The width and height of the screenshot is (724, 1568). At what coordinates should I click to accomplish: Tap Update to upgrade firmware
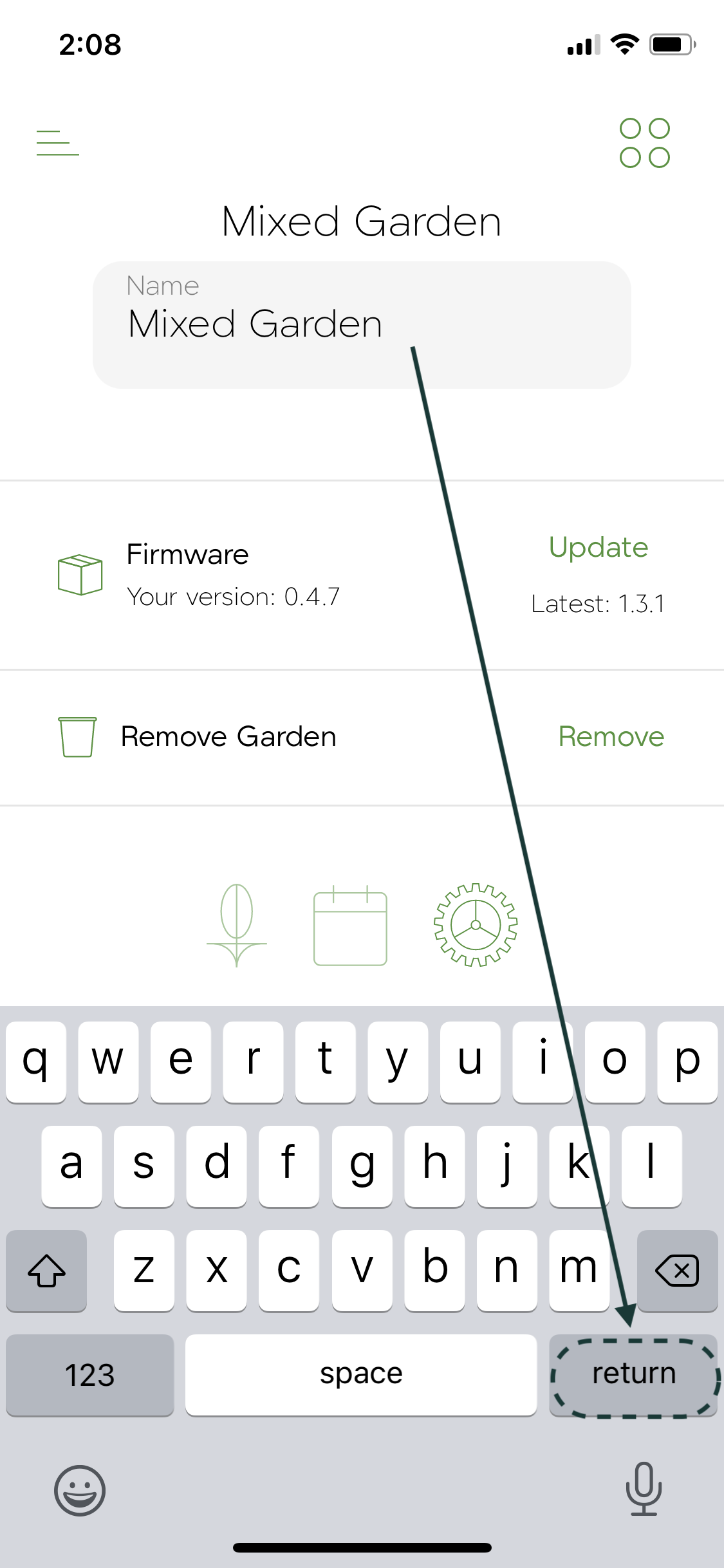coord(599,548)
